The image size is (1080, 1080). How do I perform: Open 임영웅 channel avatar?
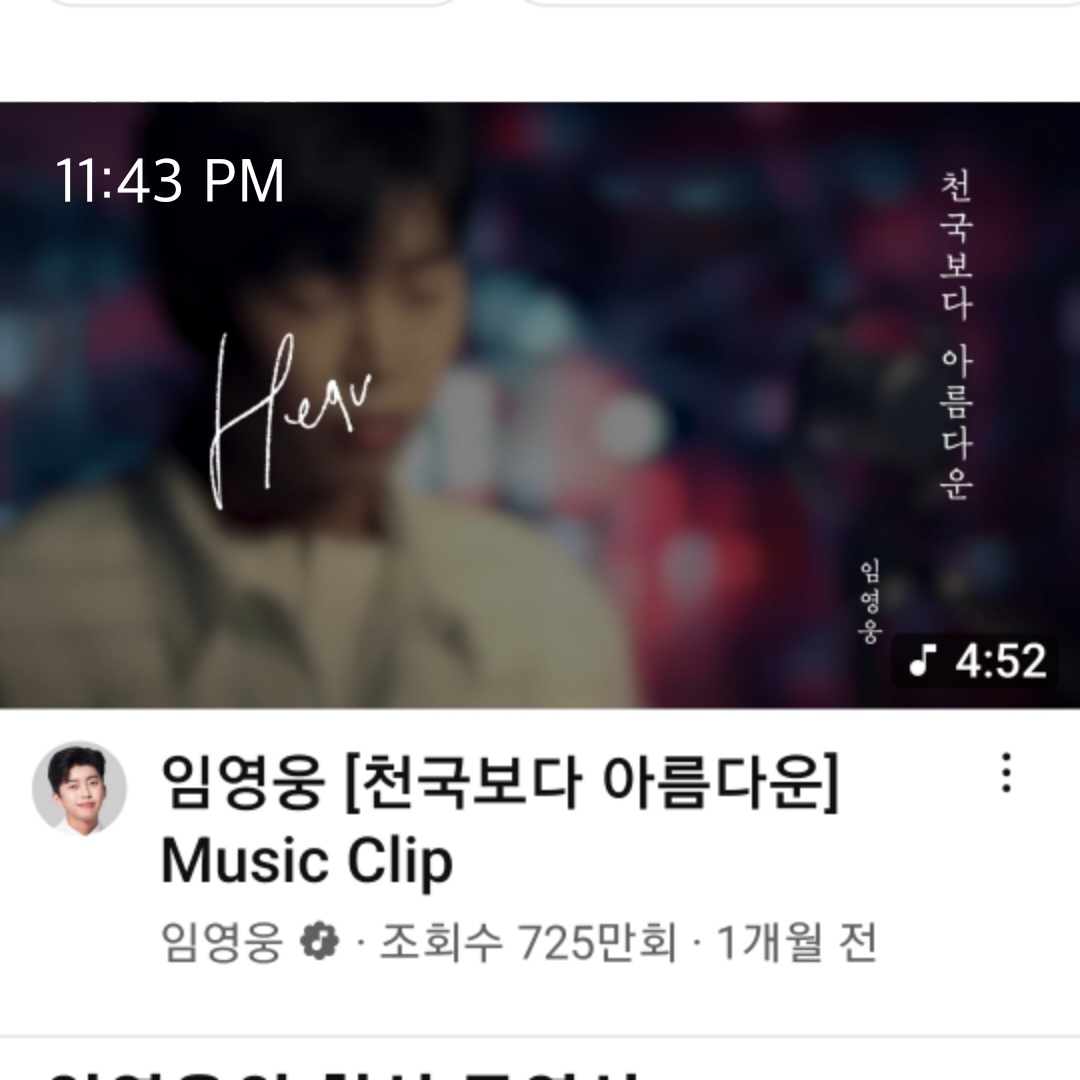pos(80,789)
